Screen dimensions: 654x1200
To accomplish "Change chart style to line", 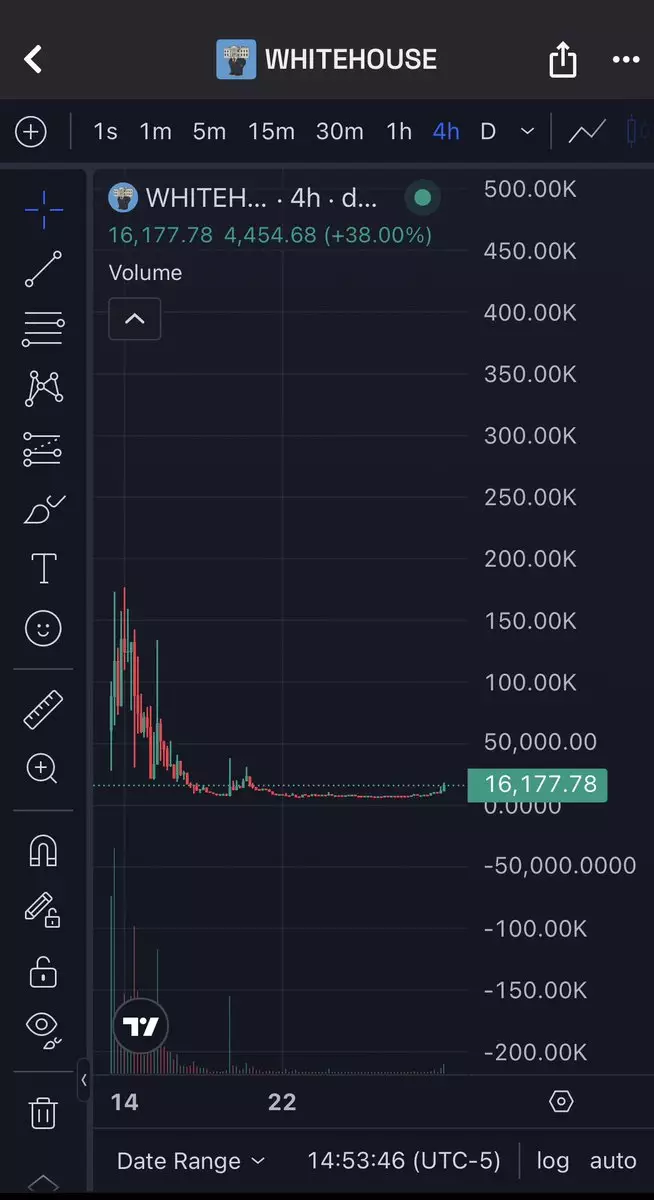I will tap(587, 131).
